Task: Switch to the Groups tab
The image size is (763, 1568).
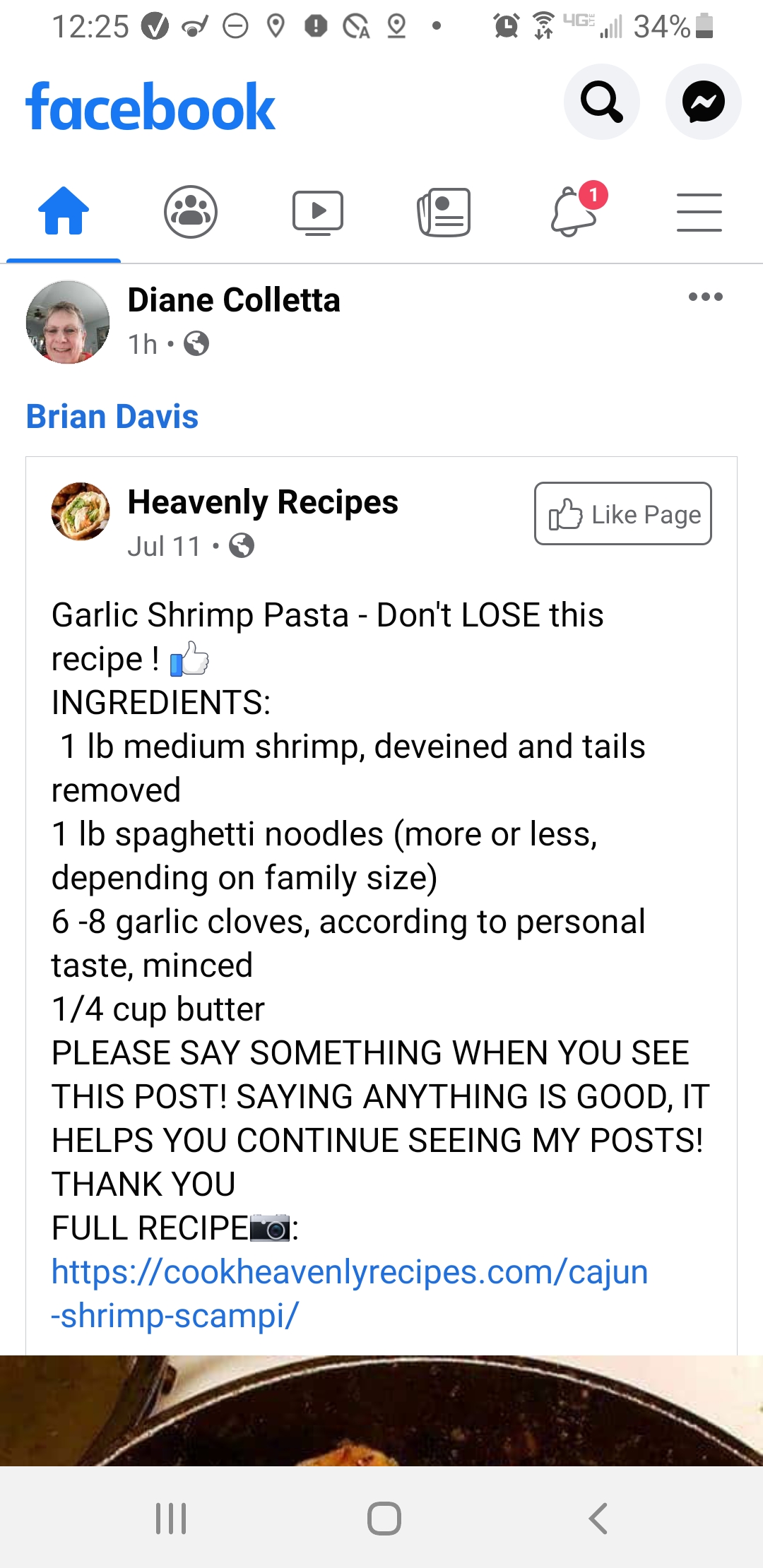Action: click(191, 211)
